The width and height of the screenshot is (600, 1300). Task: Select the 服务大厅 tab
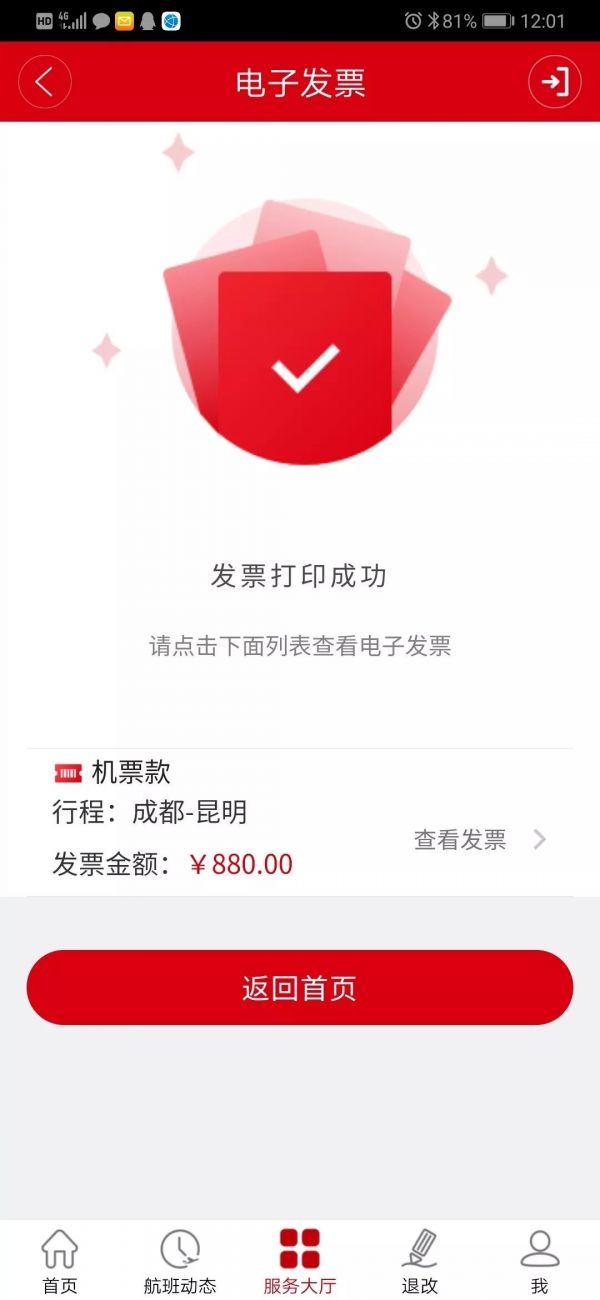click(x=300, y=1260)
